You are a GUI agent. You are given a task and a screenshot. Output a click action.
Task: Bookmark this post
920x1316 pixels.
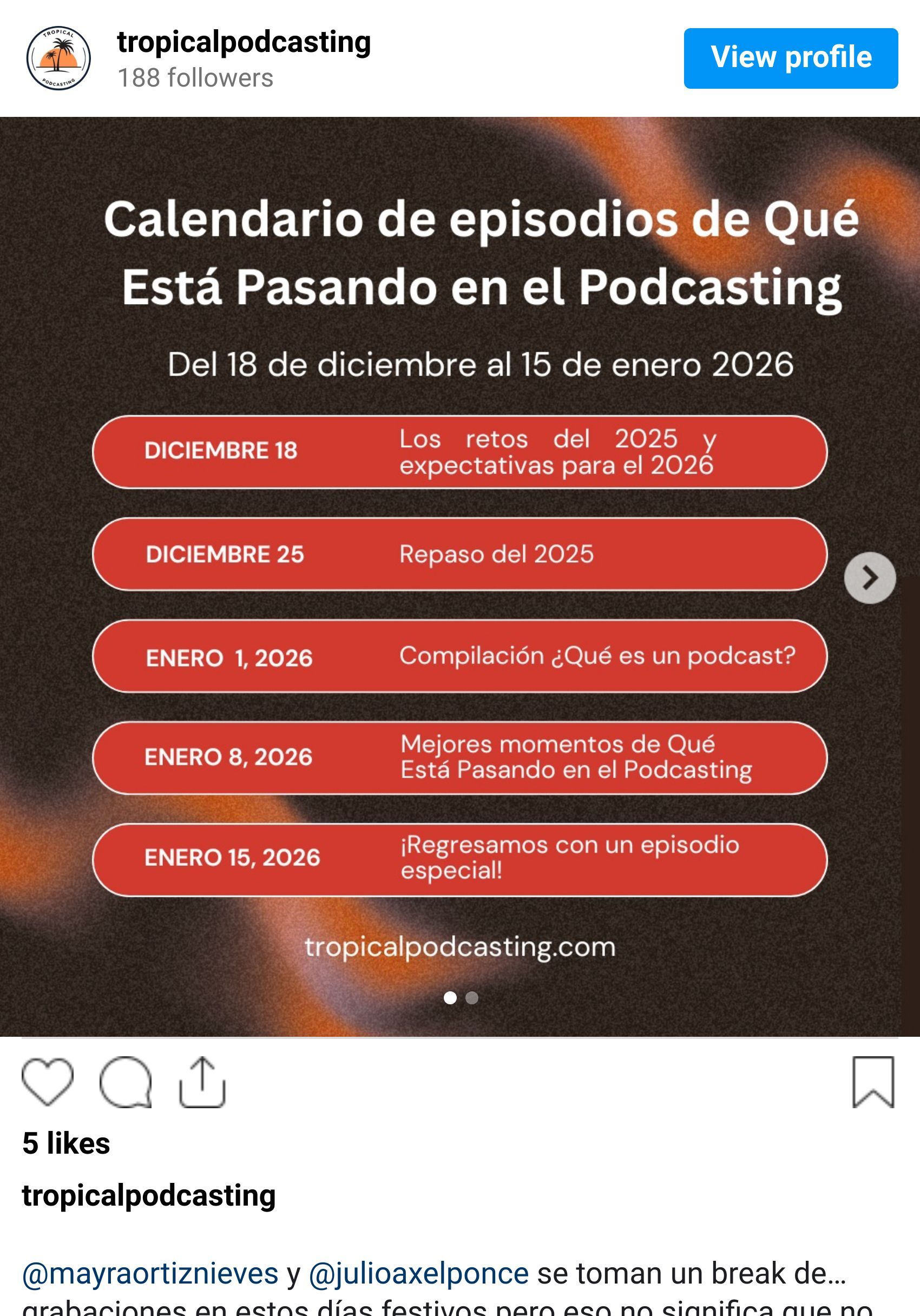pos(872,1082)
